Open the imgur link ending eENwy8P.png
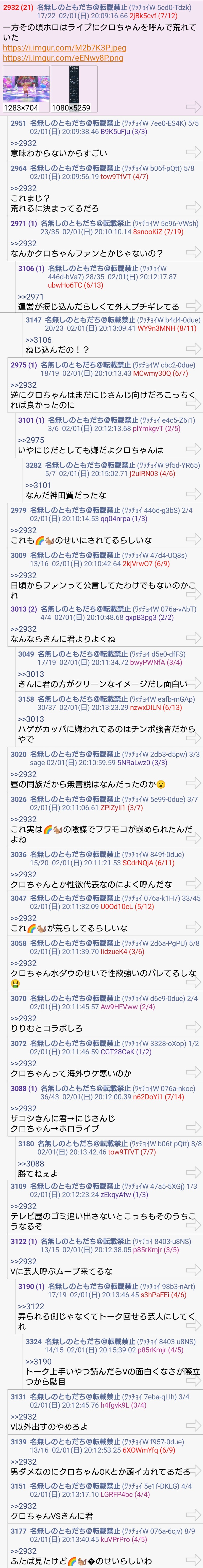Screen dimensions: 203x1568 click(x=63, y=58)
